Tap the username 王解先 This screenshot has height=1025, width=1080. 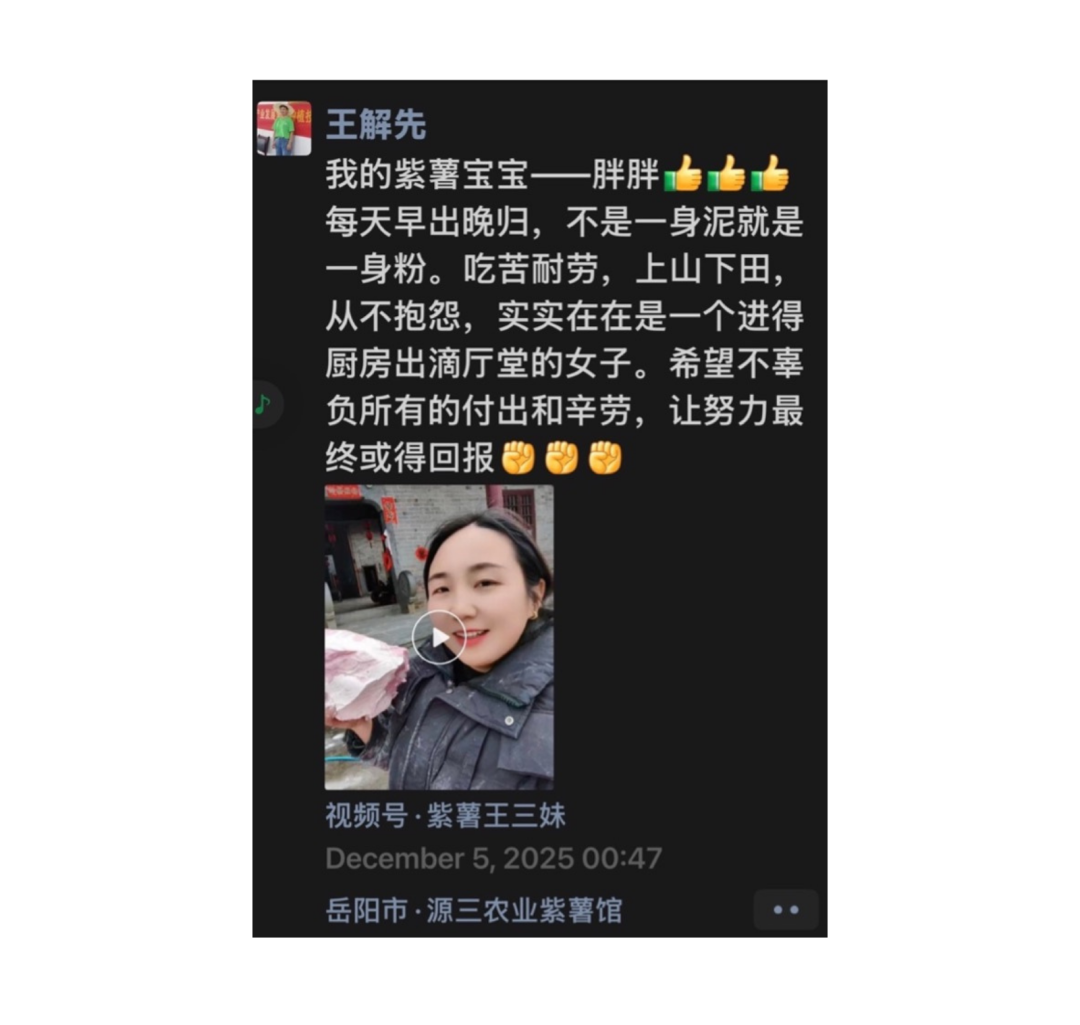point(375,125)
